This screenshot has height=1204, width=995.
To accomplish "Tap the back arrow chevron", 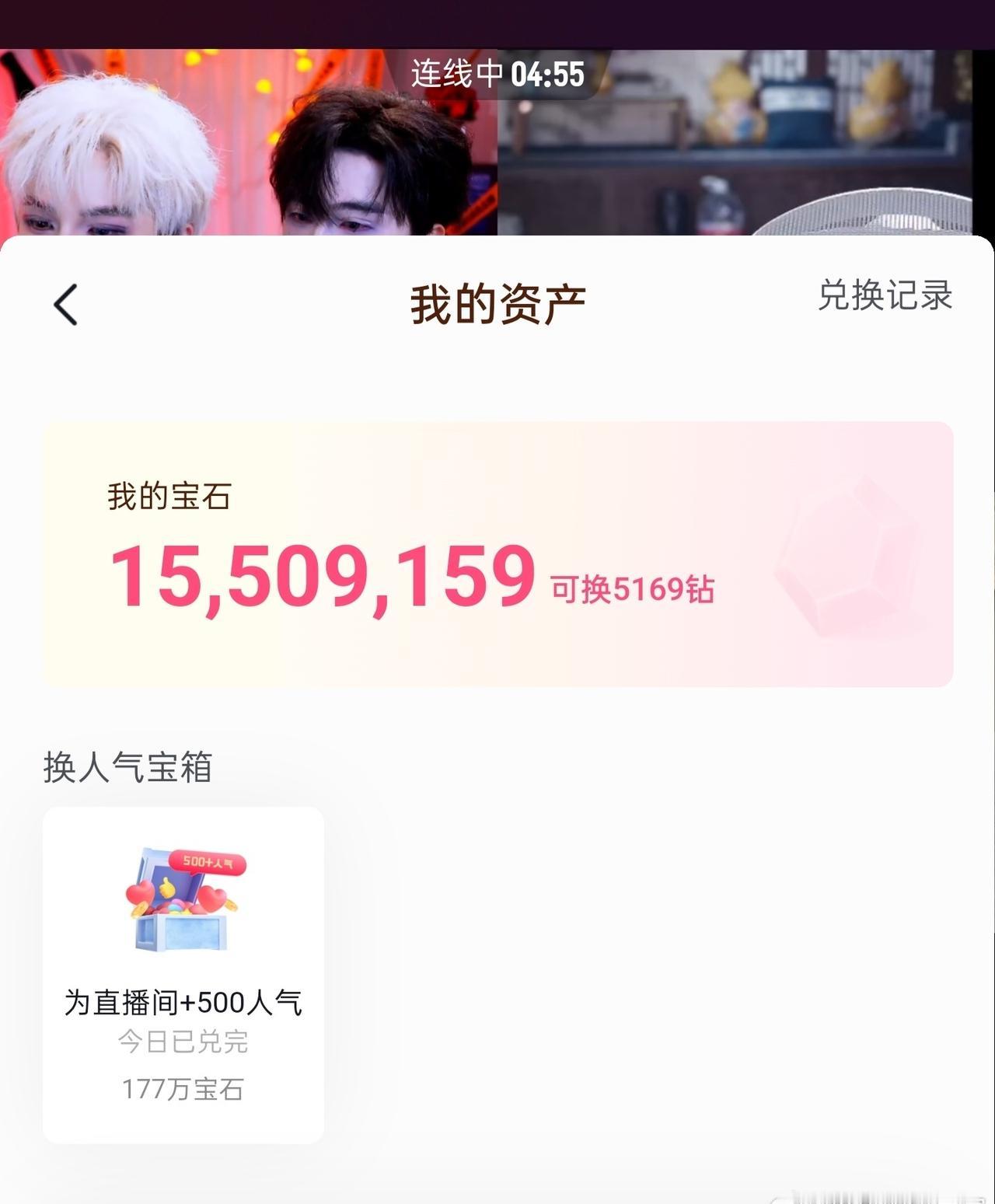I will point(66,303).
